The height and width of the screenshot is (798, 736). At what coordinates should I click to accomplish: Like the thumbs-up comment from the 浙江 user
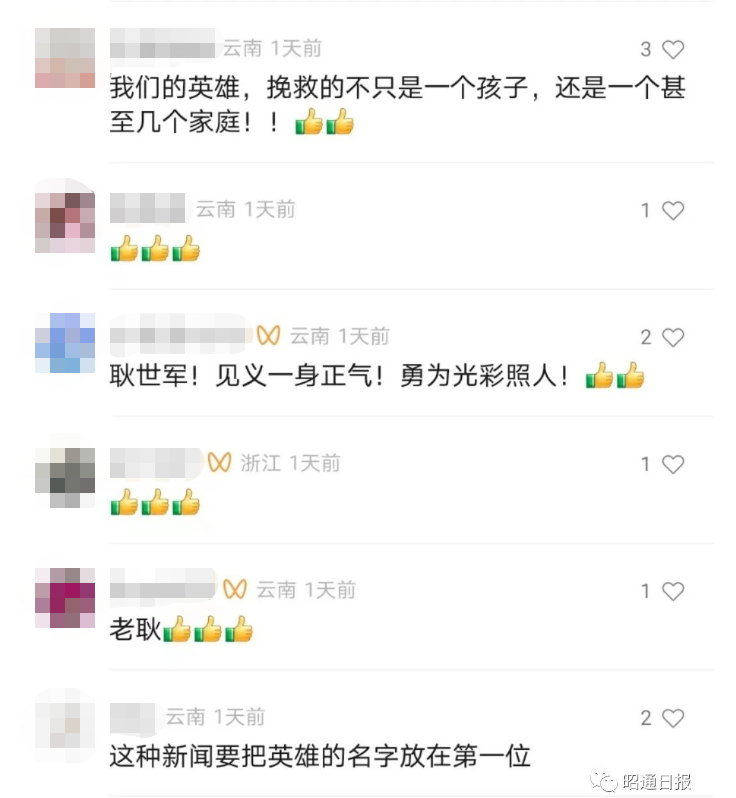tap(673, 464)
